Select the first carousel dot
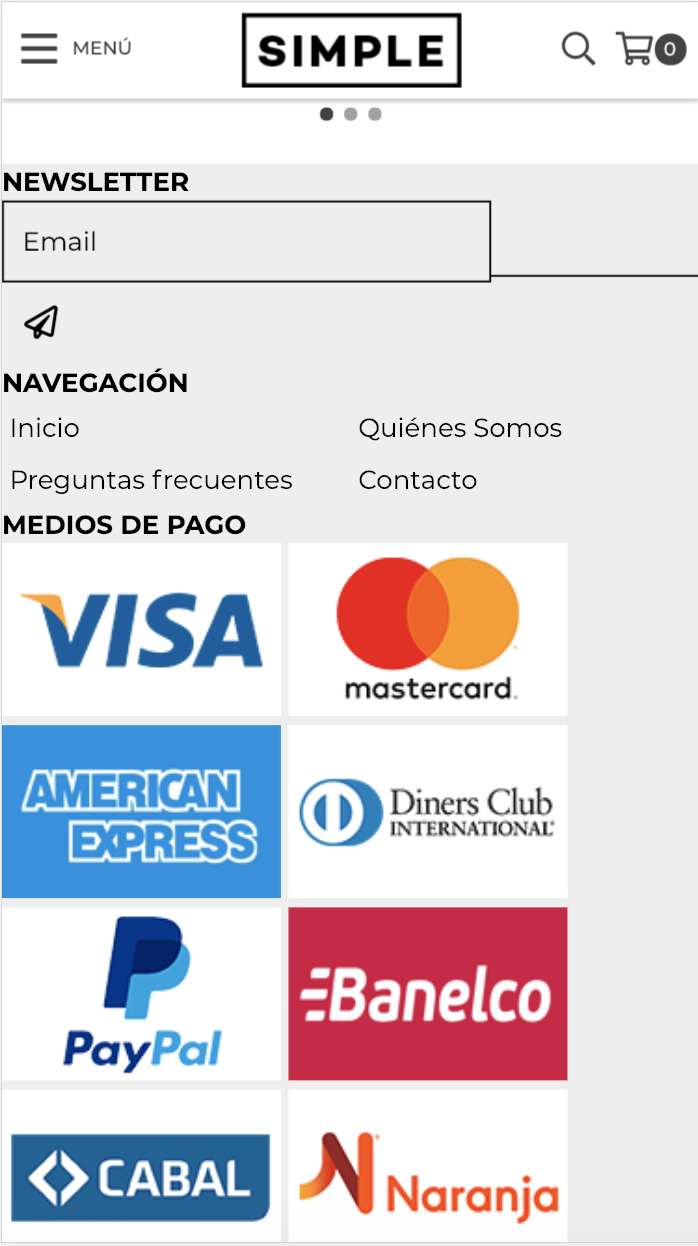 point(327,114)
